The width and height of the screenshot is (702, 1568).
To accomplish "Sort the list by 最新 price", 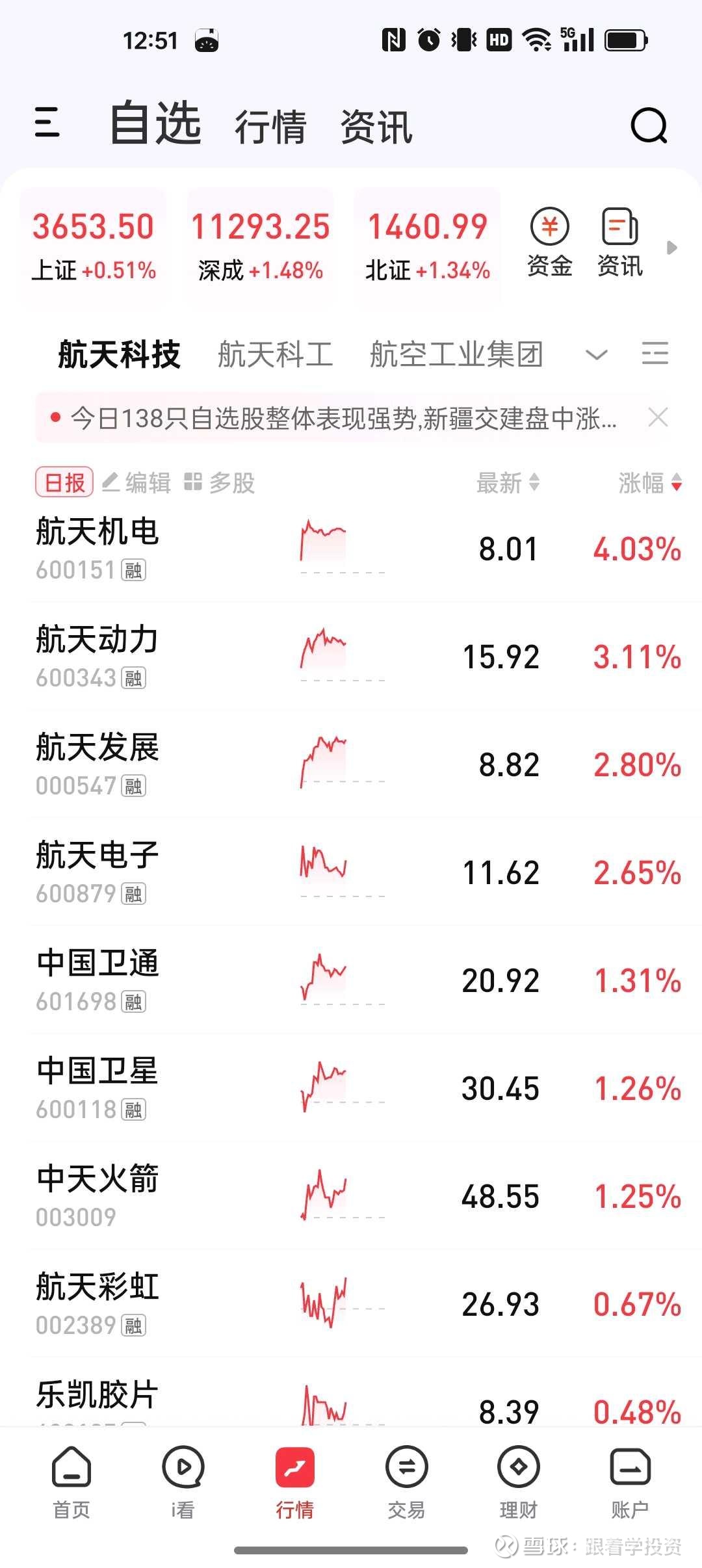I will tap(508, 482).
